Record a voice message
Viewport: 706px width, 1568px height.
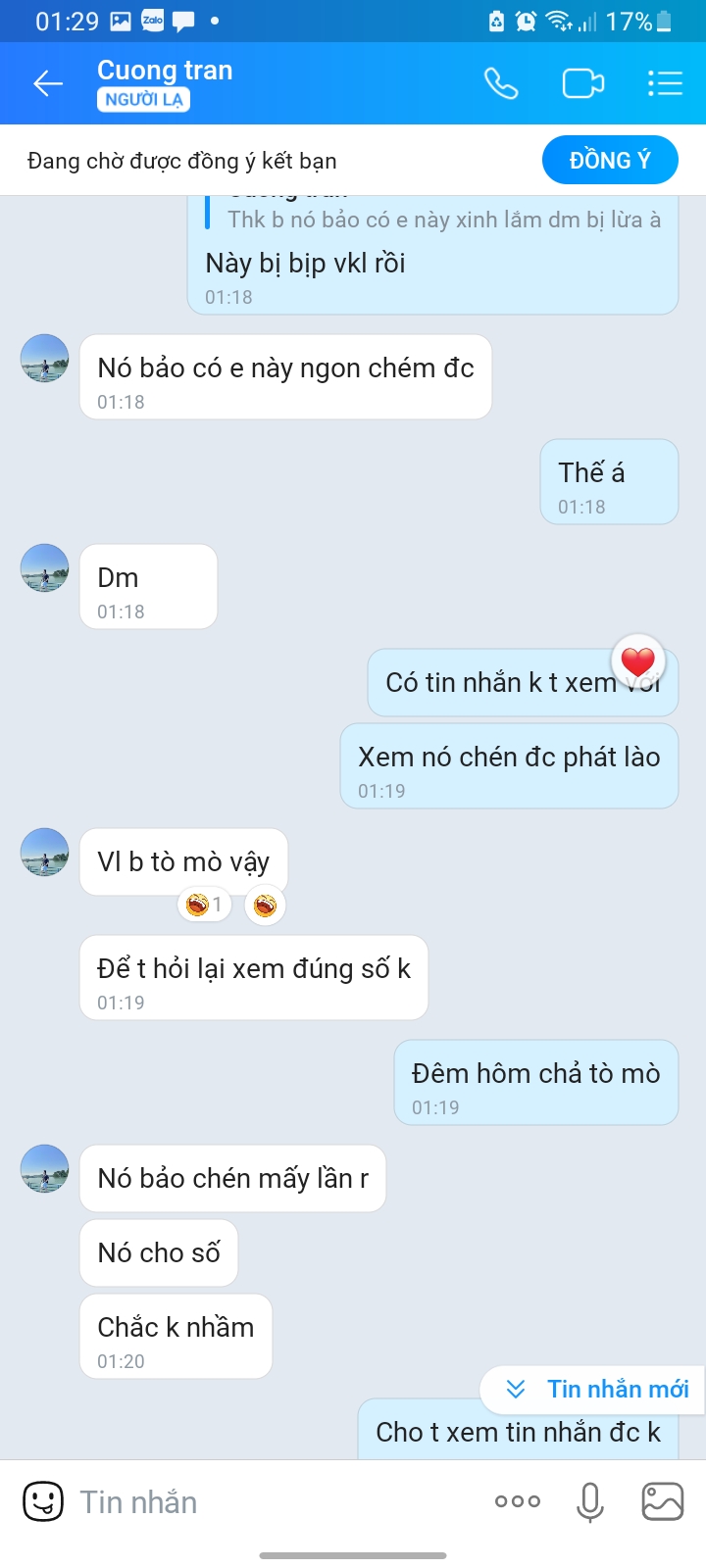590,1501
